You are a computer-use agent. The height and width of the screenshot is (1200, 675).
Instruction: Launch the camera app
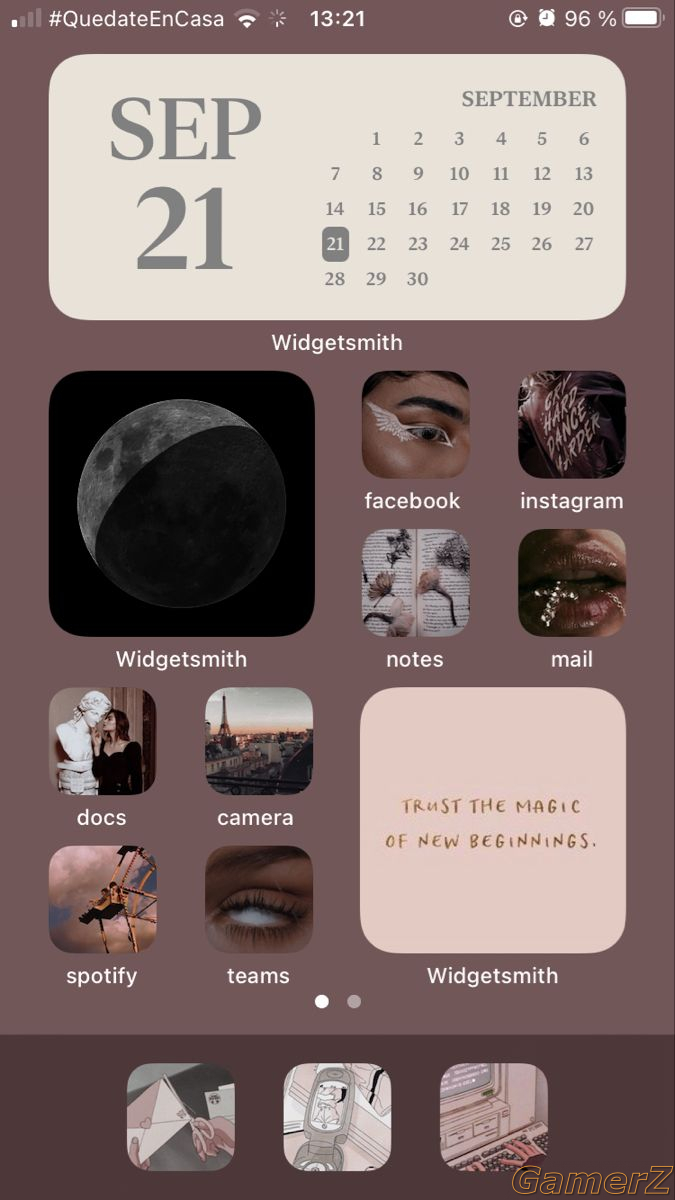coord(258,741)
